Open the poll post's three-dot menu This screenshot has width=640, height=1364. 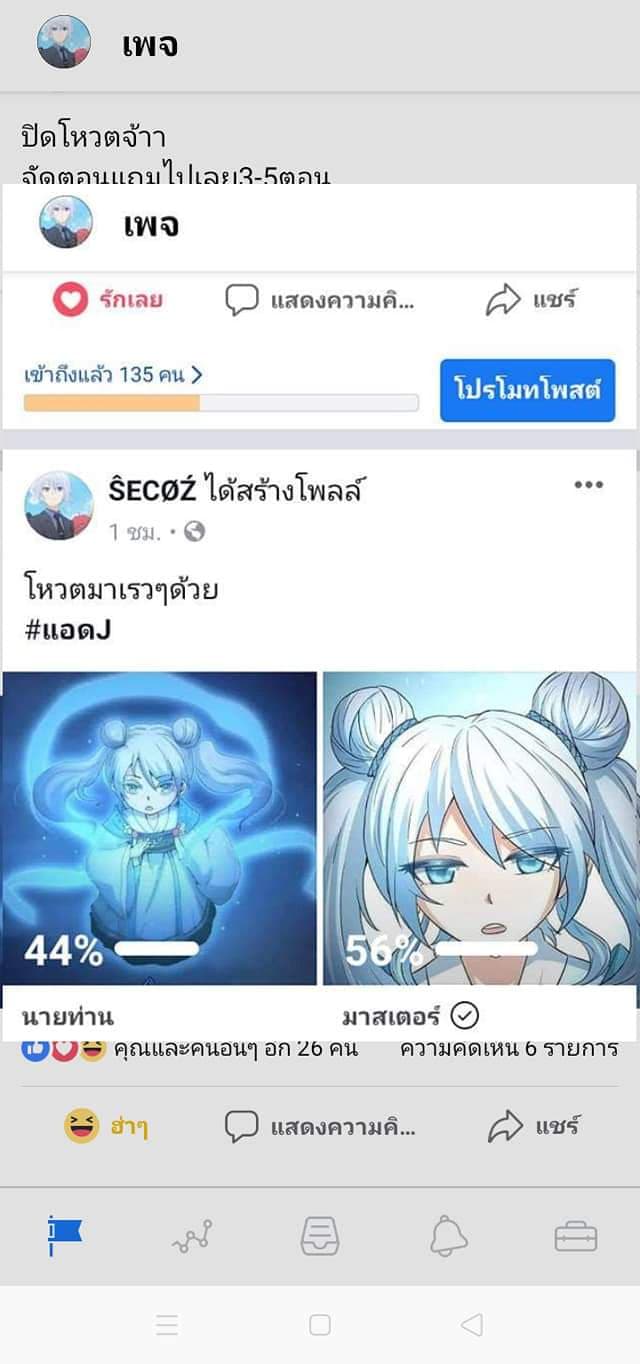[x=588, y=485]
